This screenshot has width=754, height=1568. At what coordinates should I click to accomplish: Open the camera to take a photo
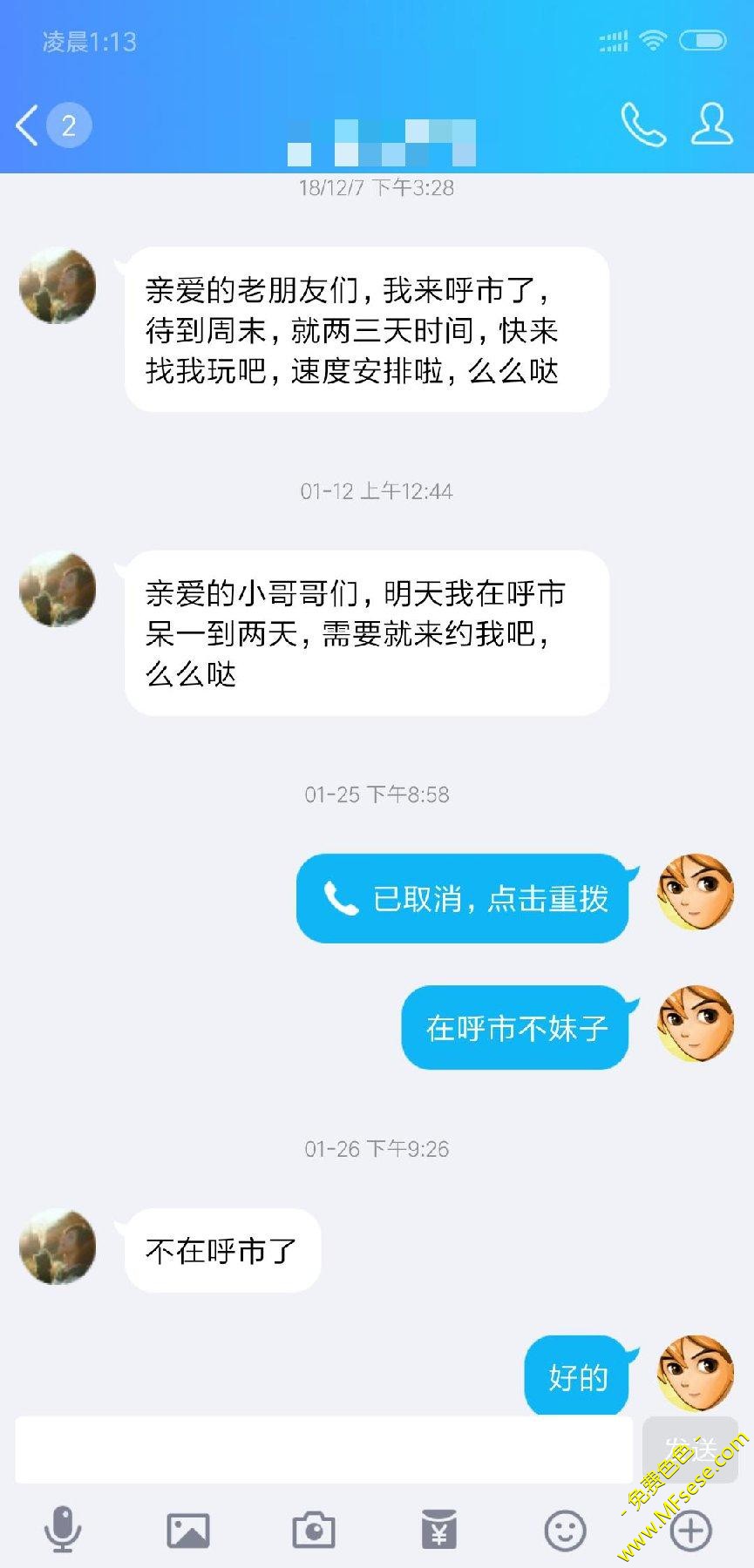(313, 1530)
